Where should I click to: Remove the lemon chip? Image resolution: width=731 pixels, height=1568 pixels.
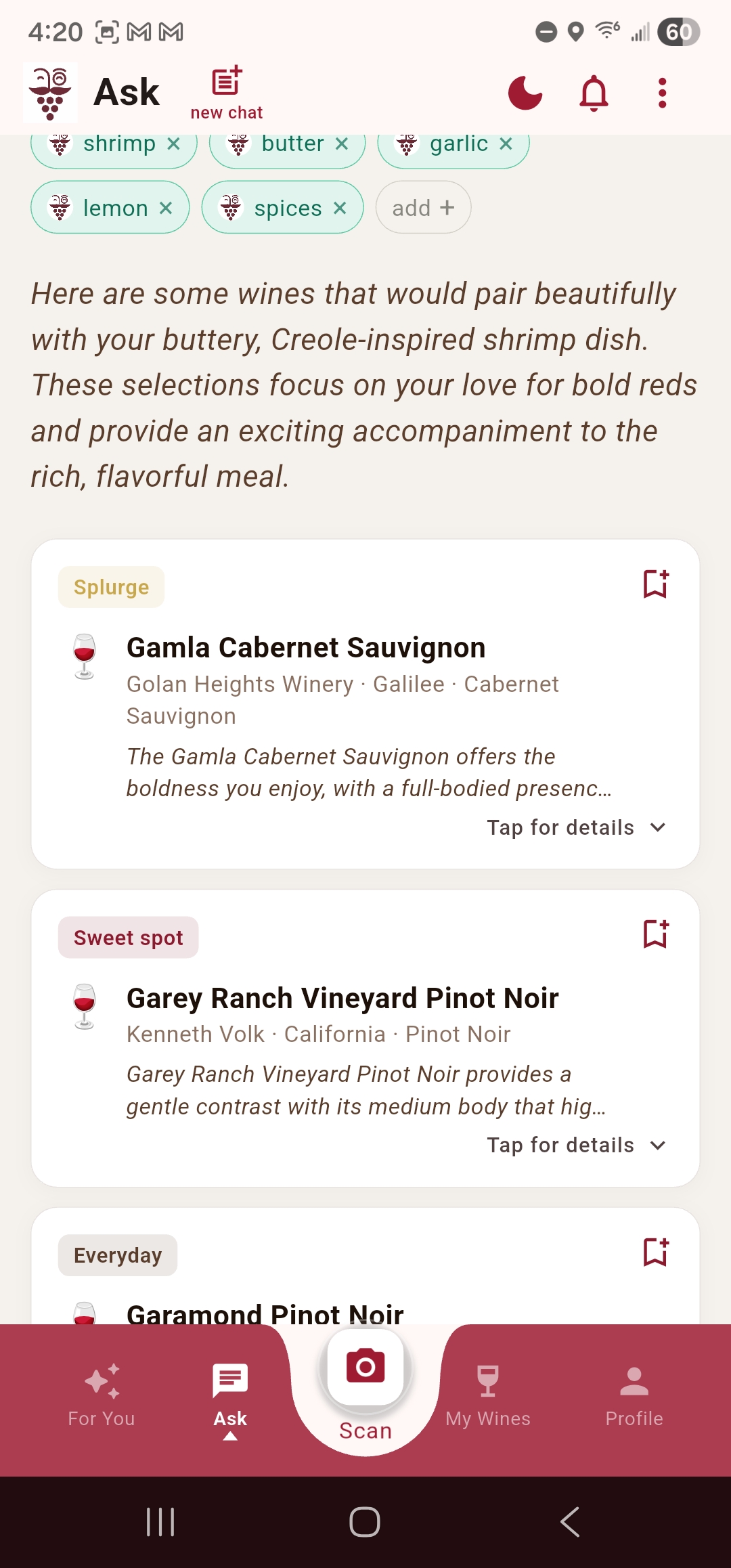(x=166, y=209)
